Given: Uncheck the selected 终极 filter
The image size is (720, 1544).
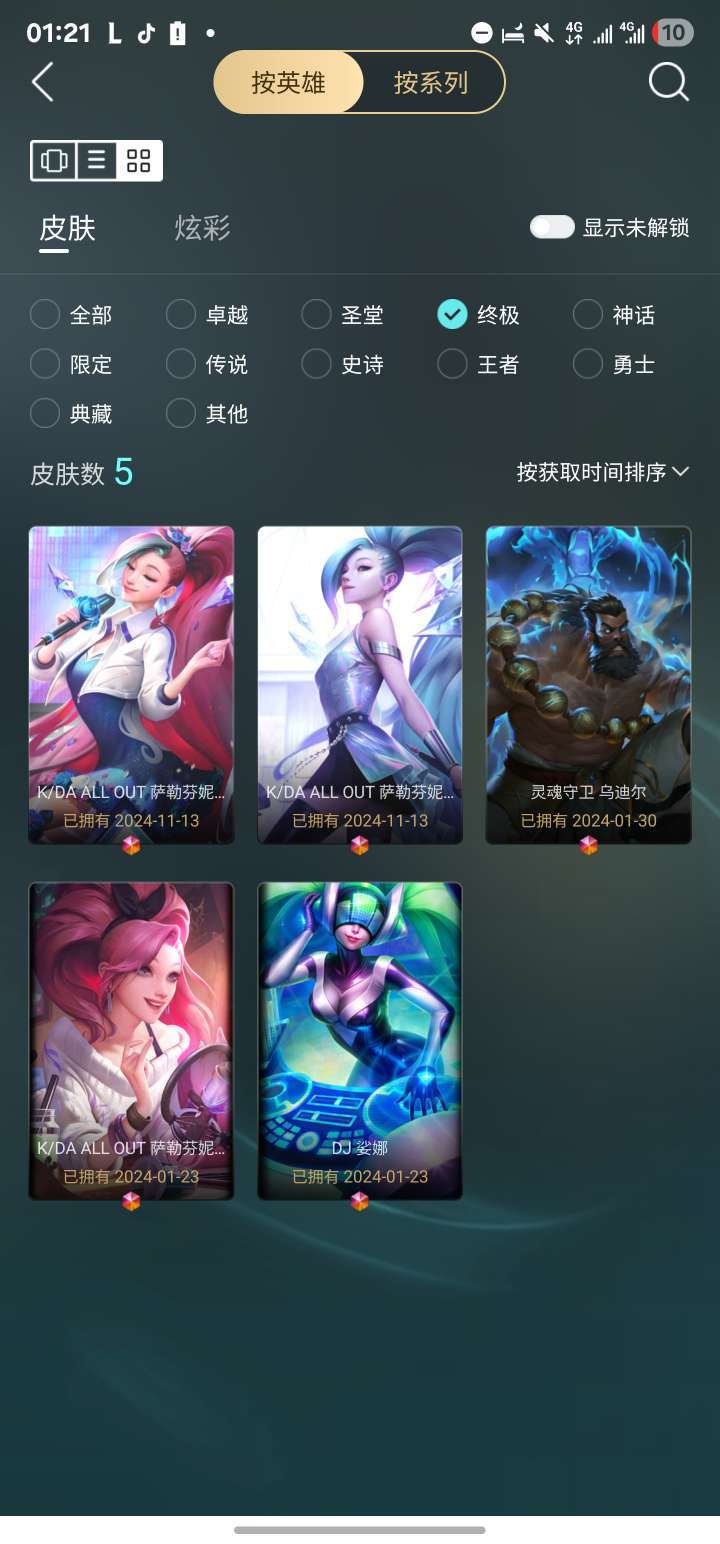Looking at the screenshot, I should (x=478, y=315).
